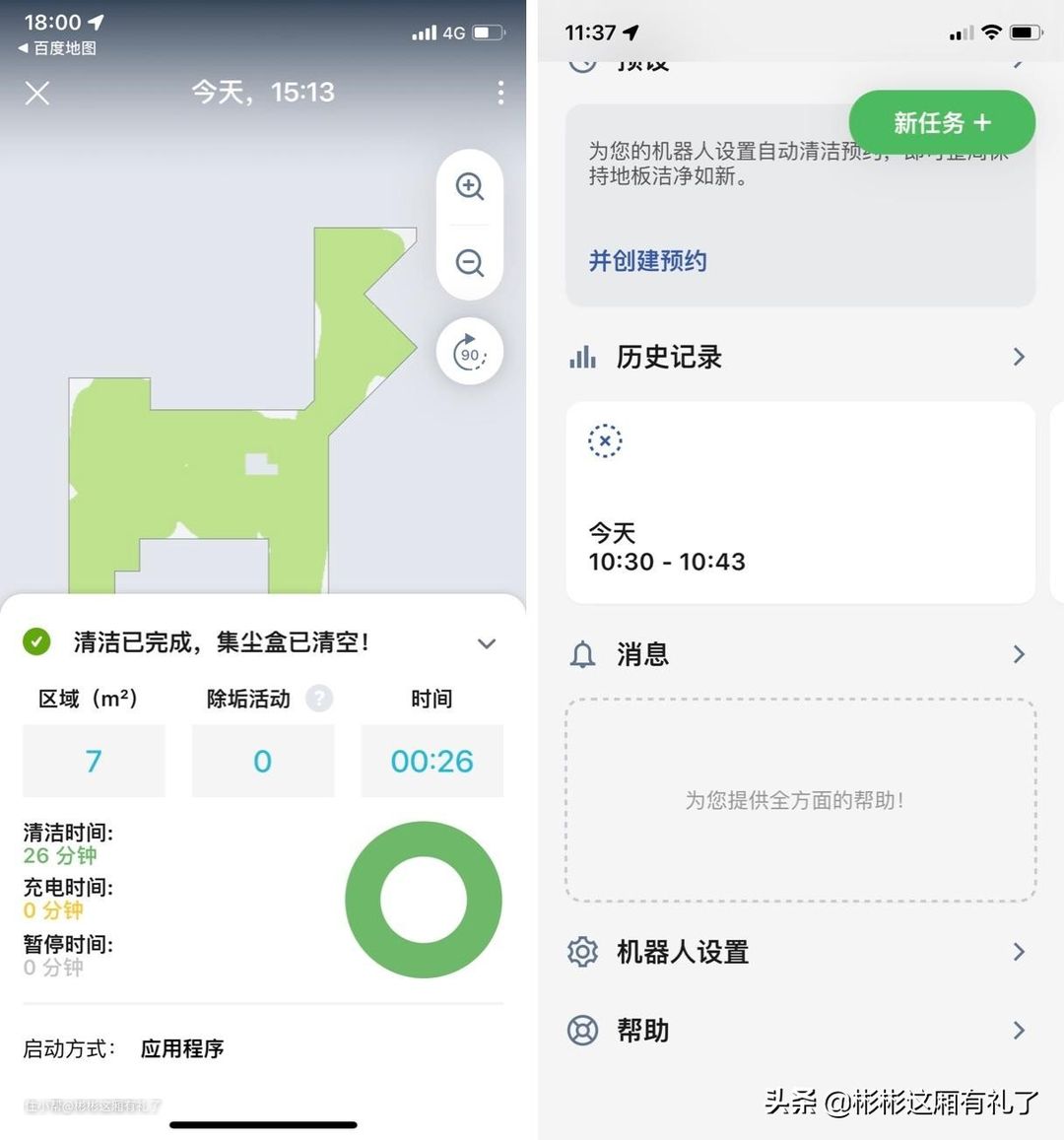Open the 帮助 row
This screenshot has height=1140, width=1064.
(x=798, y=1031)
